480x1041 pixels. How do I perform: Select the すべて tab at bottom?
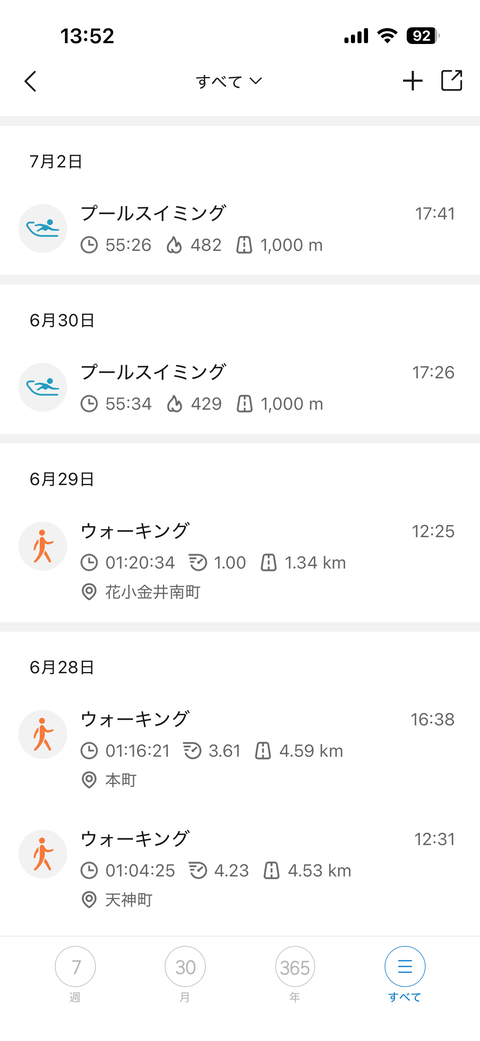404,975
